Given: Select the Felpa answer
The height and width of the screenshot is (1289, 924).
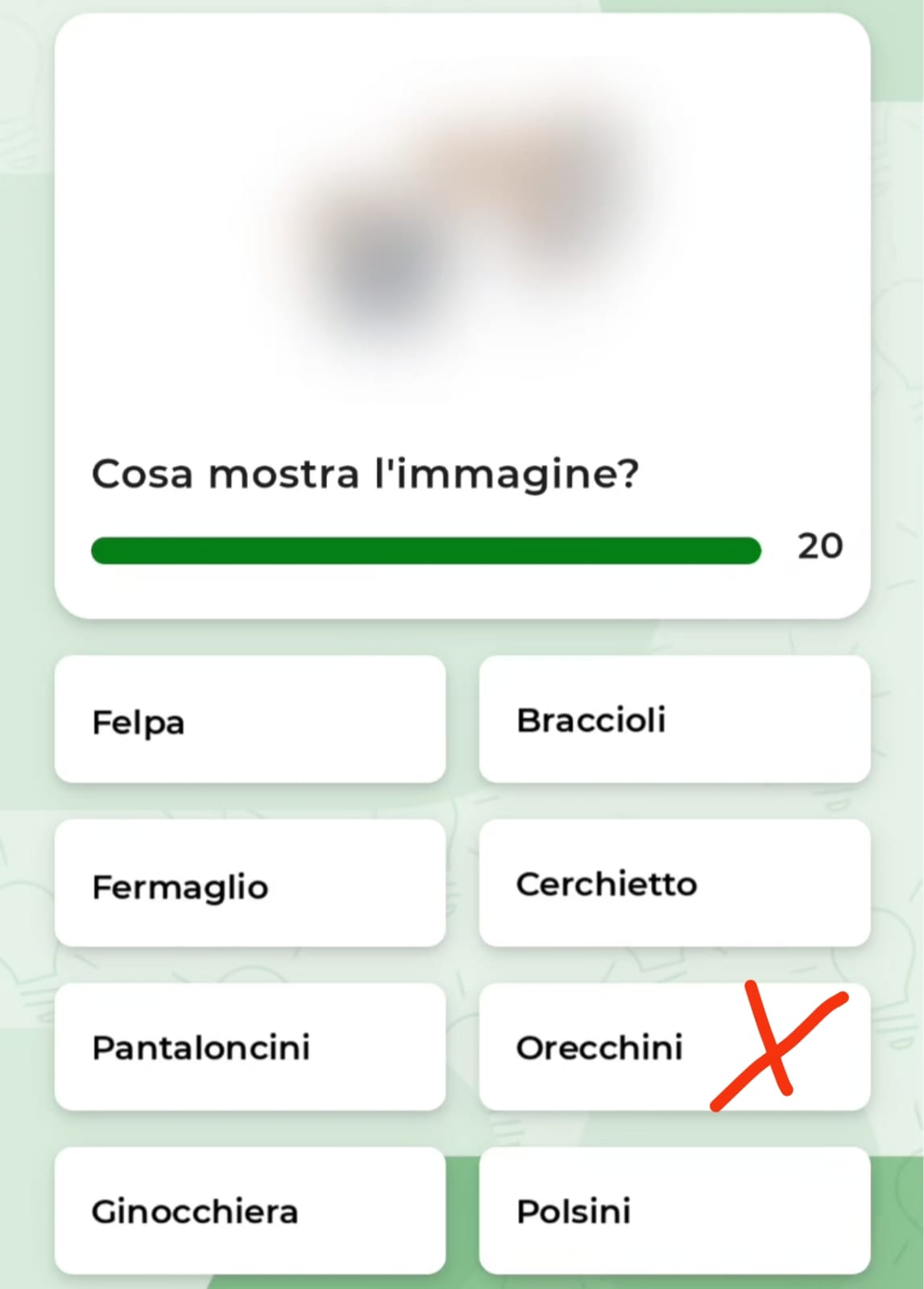Looking at the screenshot, I should click(250, 719).
